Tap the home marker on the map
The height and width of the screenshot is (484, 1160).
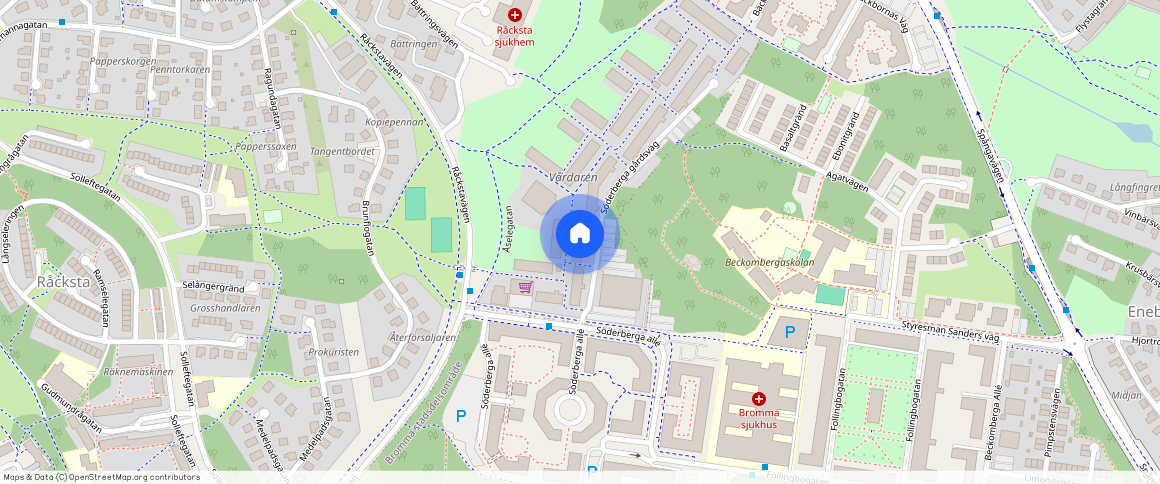[579, 234]
